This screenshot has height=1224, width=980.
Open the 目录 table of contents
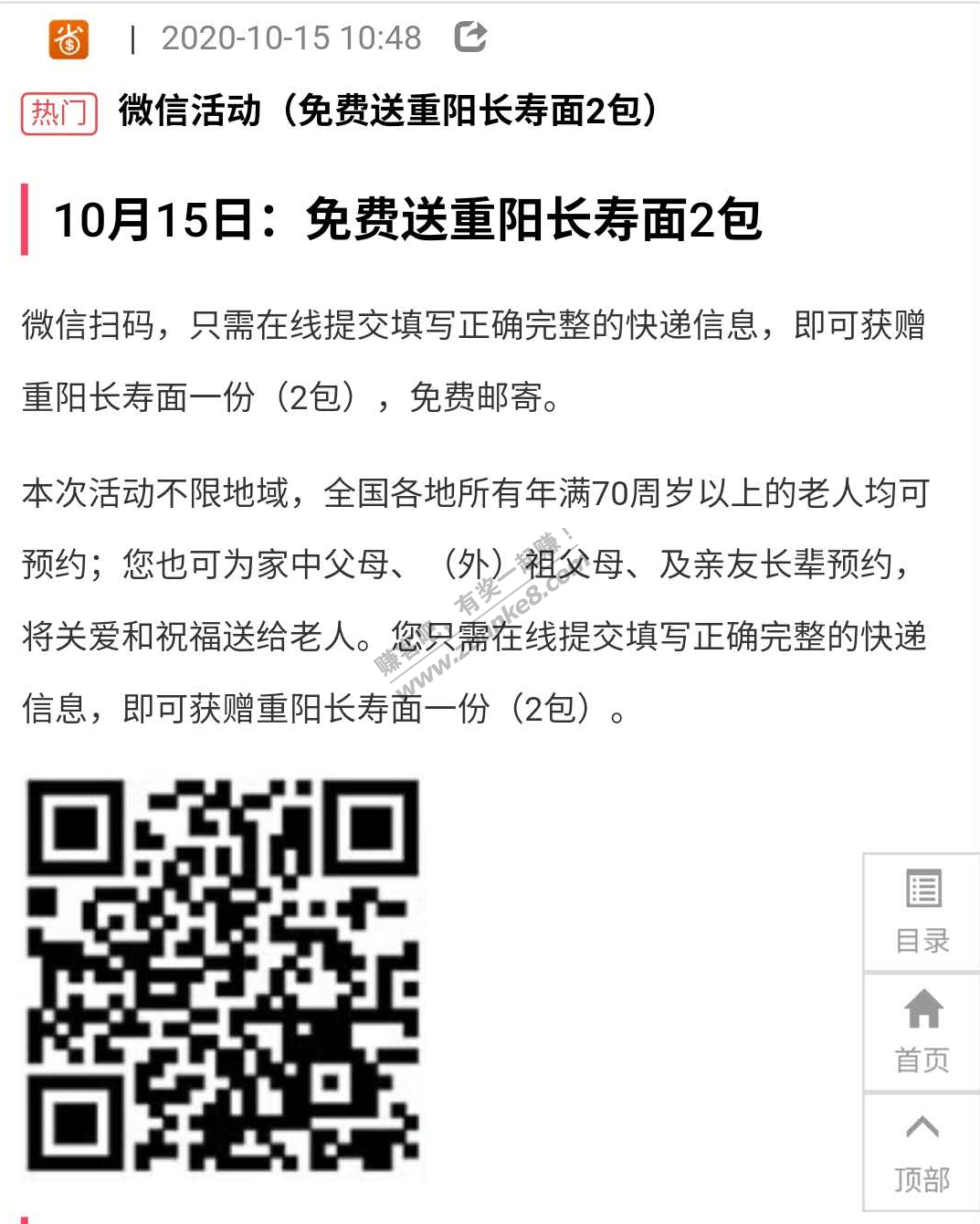(x=922, y=912)
